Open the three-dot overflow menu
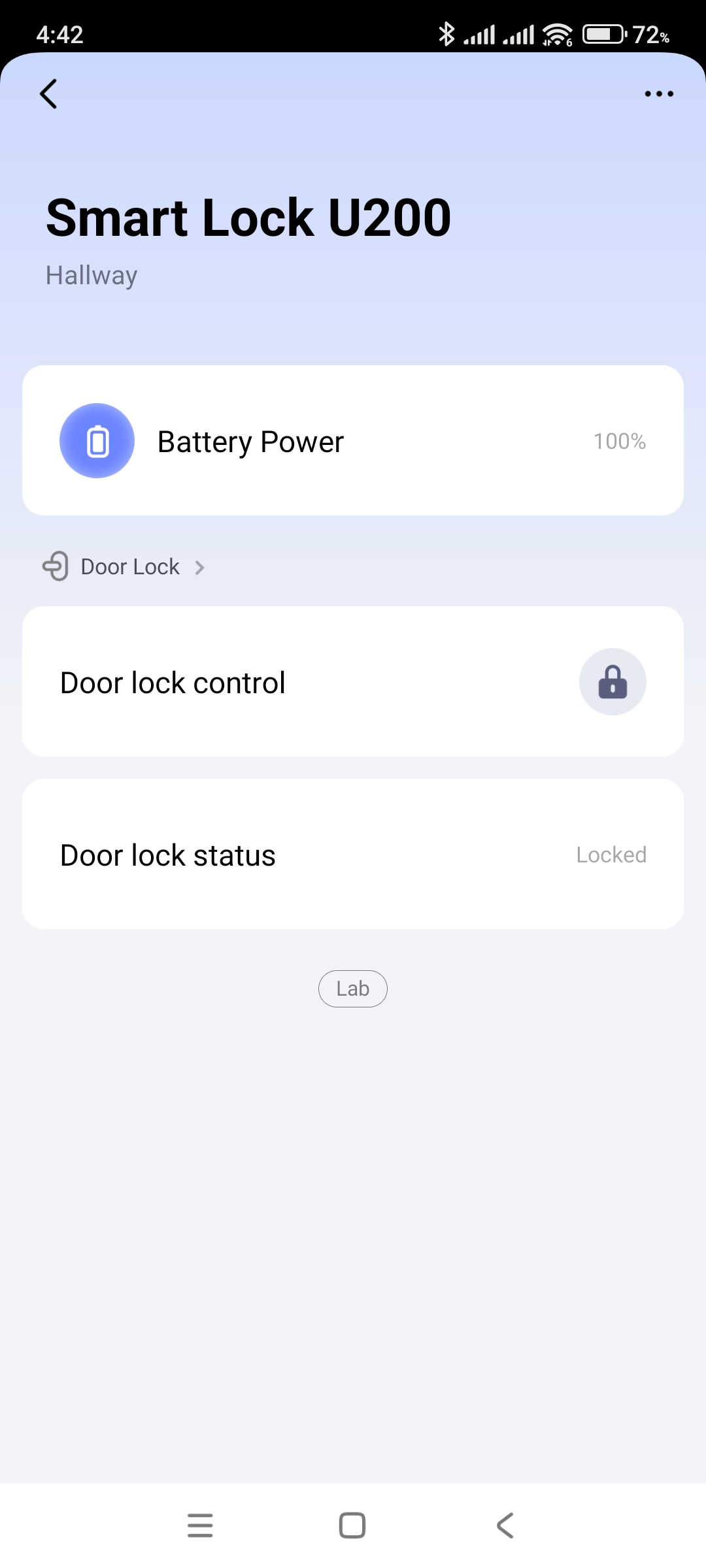 click(x=658, y=94)
